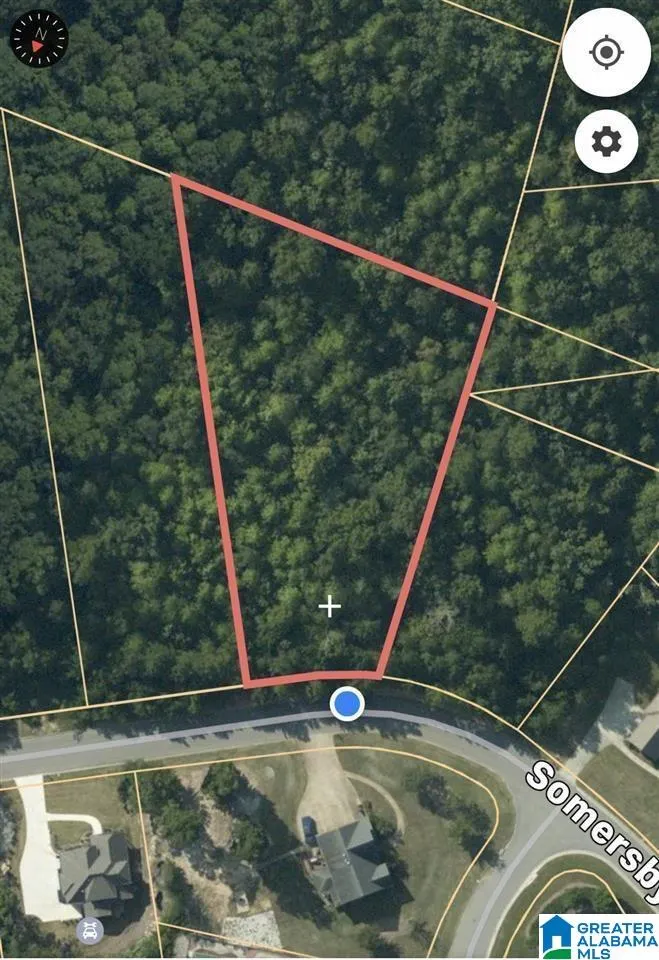Center the map on current location
Image resolution: width=659 pixels, height=960 pixels.
tap(606, 52)
